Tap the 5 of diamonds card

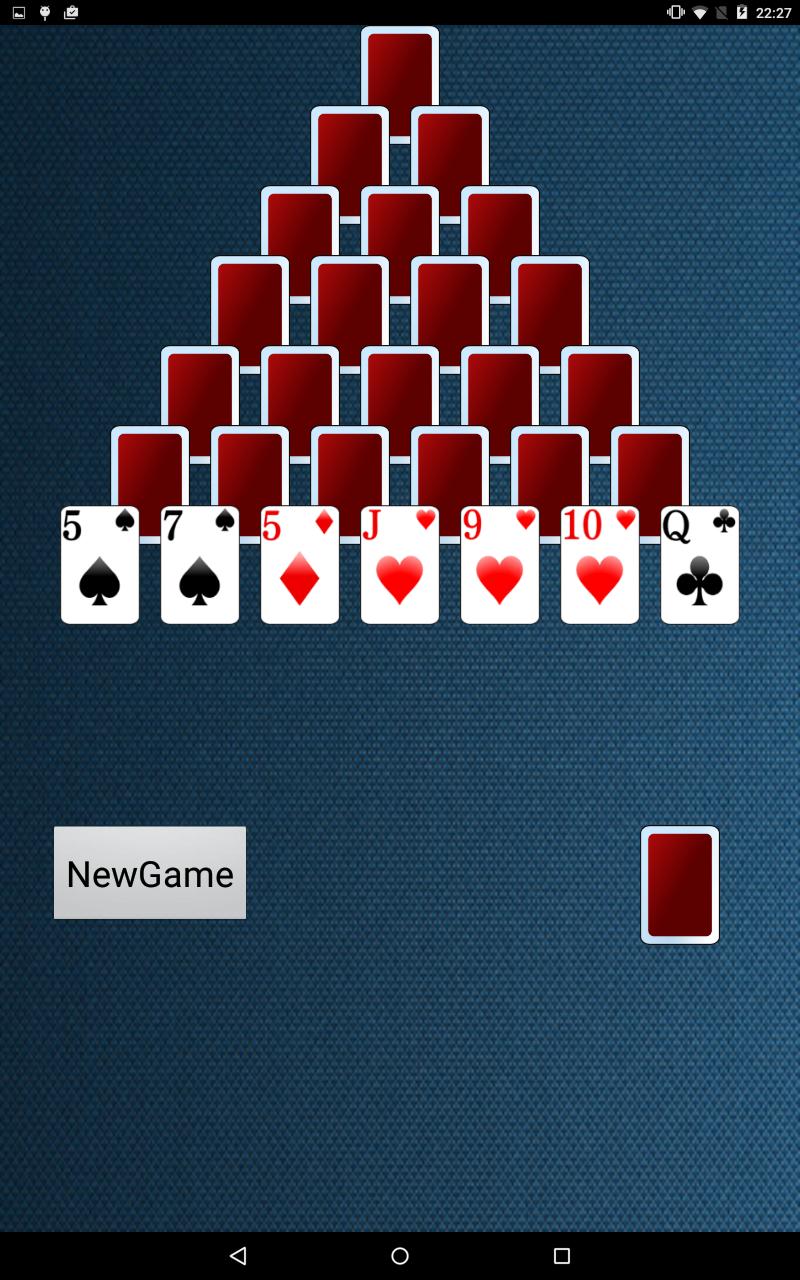(x=299, y=565)
